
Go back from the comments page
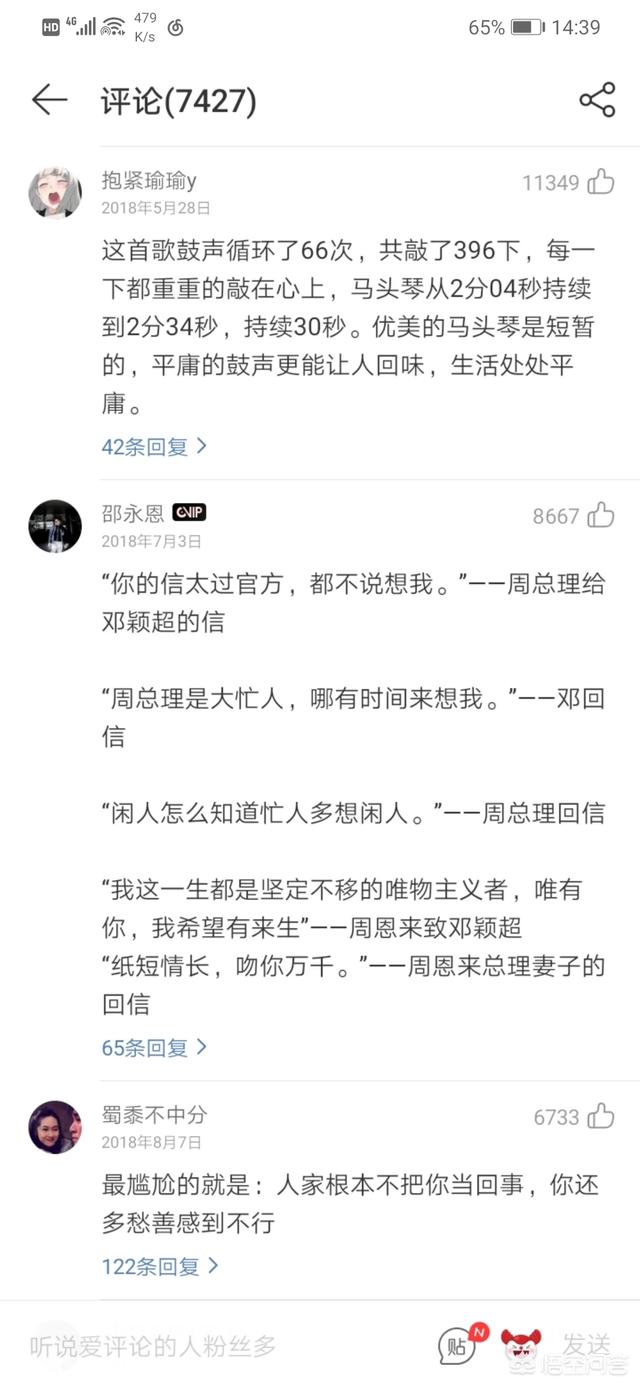[x=48, y=100]
